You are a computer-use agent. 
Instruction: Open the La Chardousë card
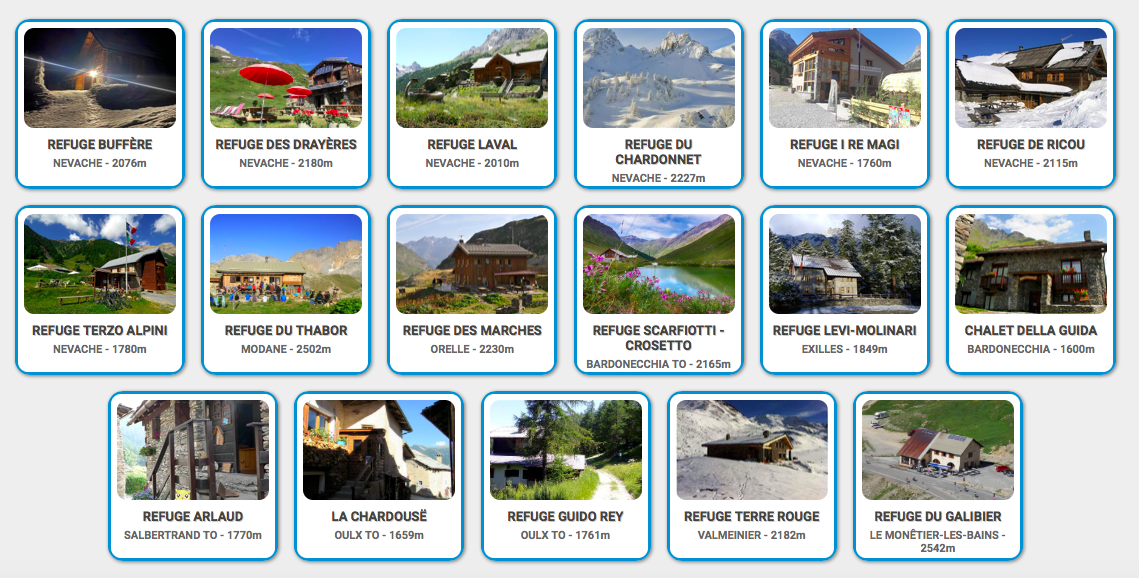coord(379,476)
